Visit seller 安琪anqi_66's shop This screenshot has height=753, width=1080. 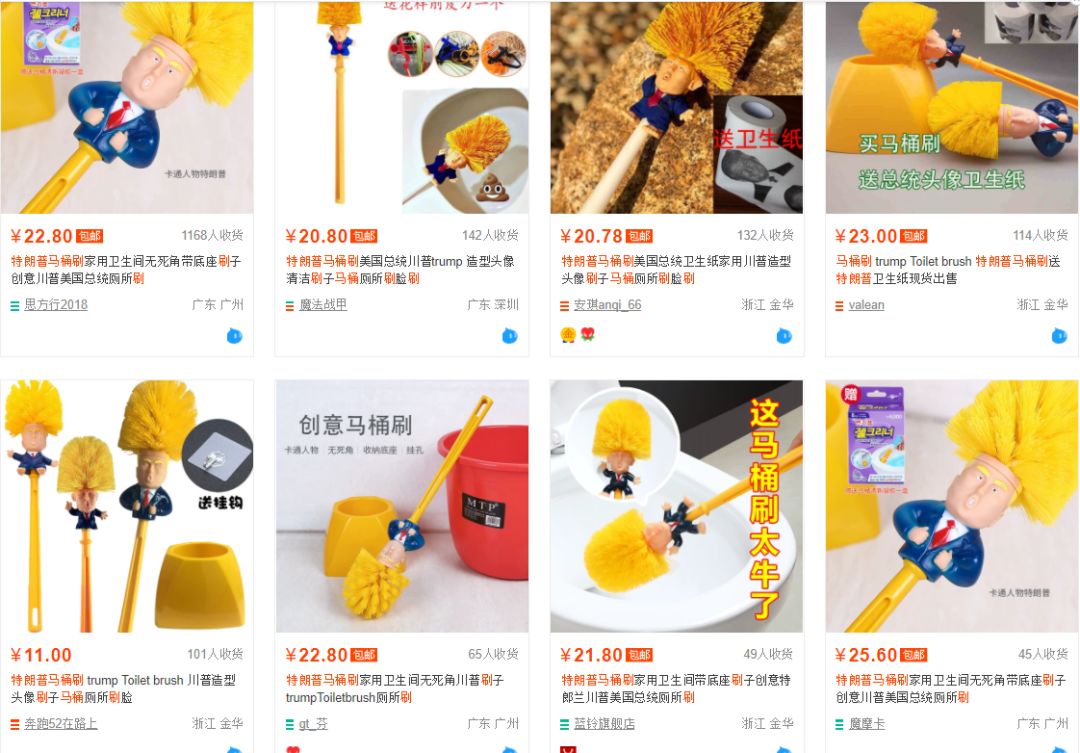pos(607,305)
